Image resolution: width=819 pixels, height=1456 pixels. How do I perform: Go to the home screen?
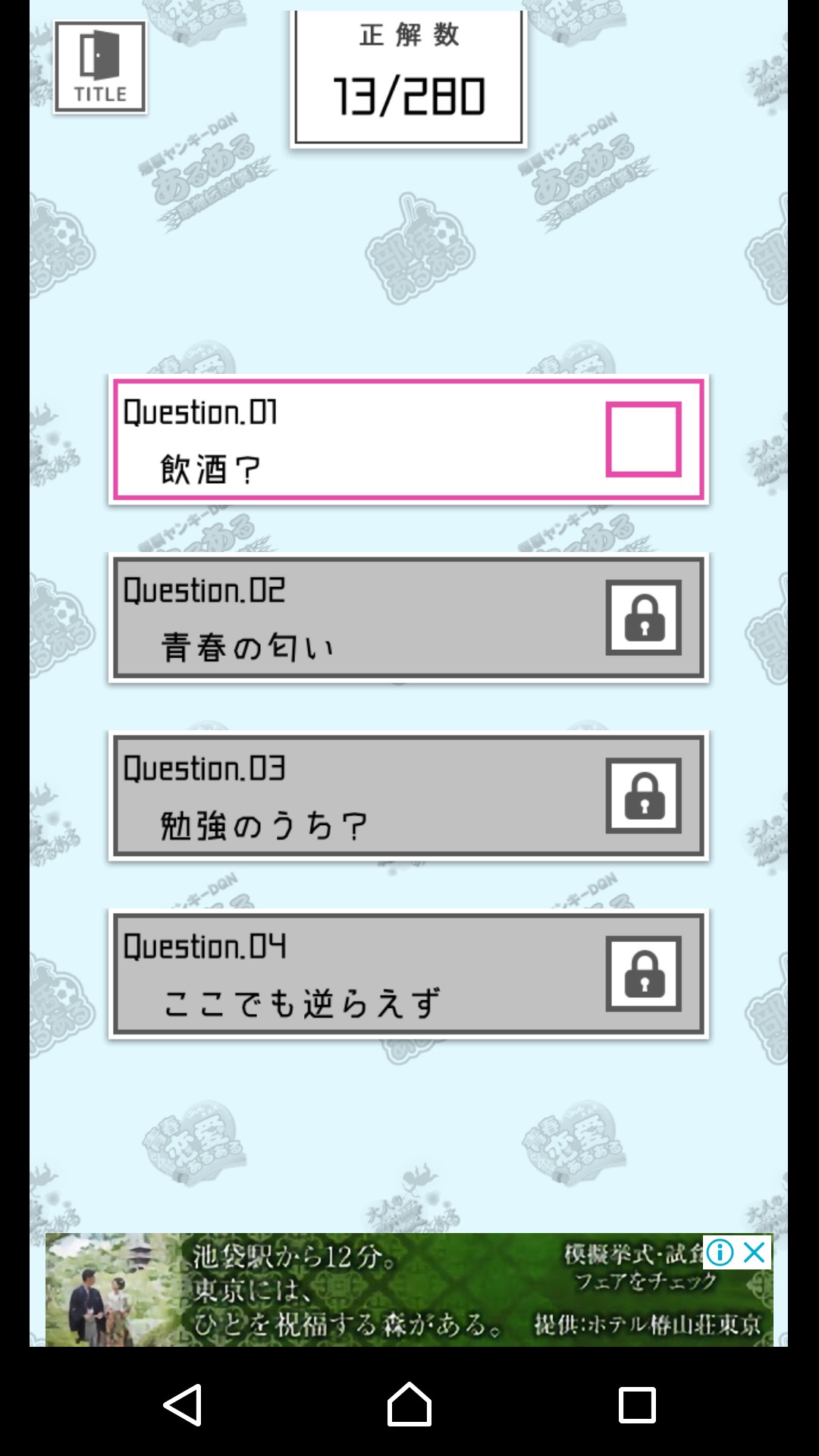click(x=409, y=1404)
